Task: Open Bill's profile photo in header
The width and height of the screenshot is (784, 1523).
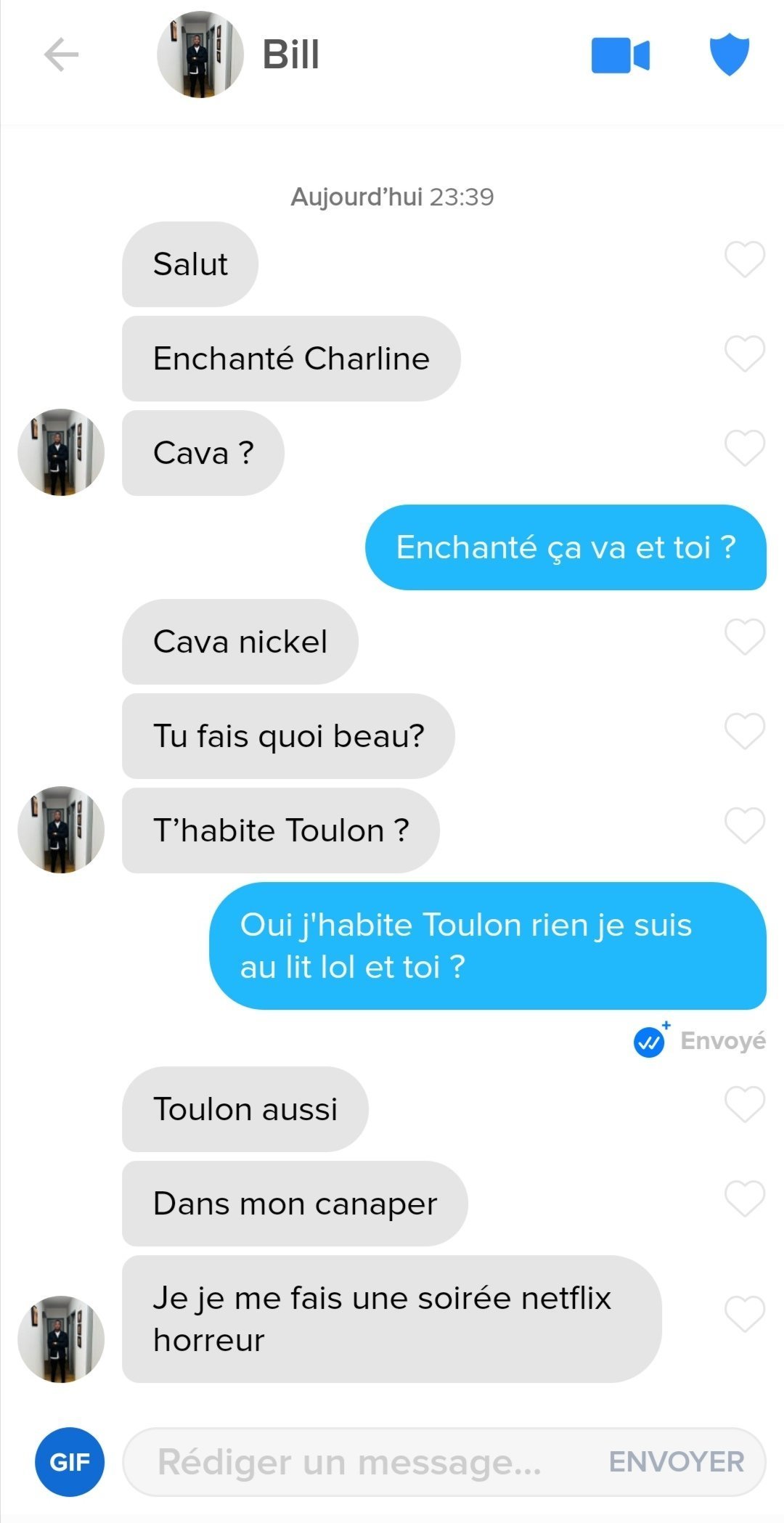Action: tap(200, 54)
